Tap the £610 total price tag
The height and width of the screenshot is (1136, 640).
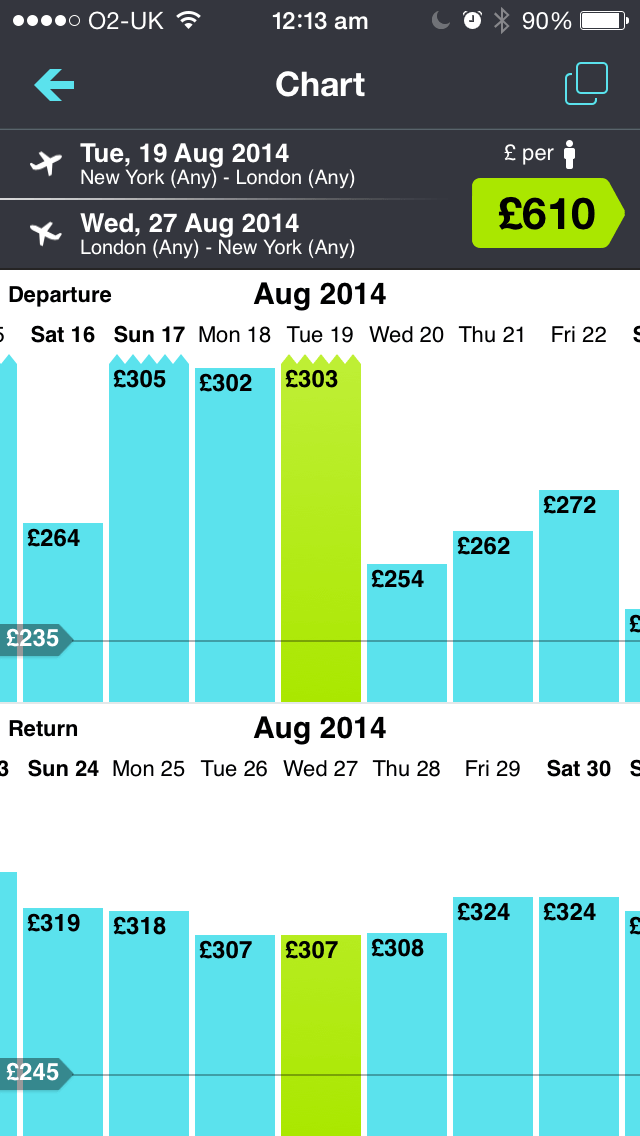pos(547,213)
